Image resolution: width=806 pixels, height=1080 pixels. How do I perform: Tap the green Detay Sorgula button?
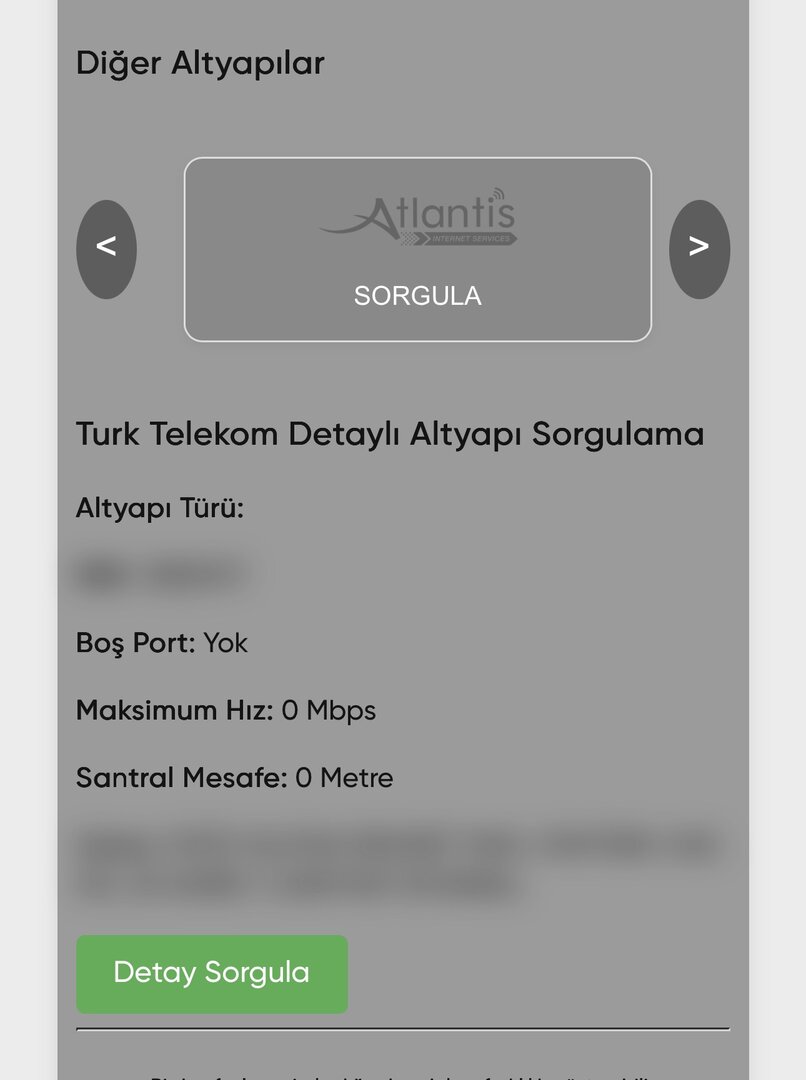(212, 973)
